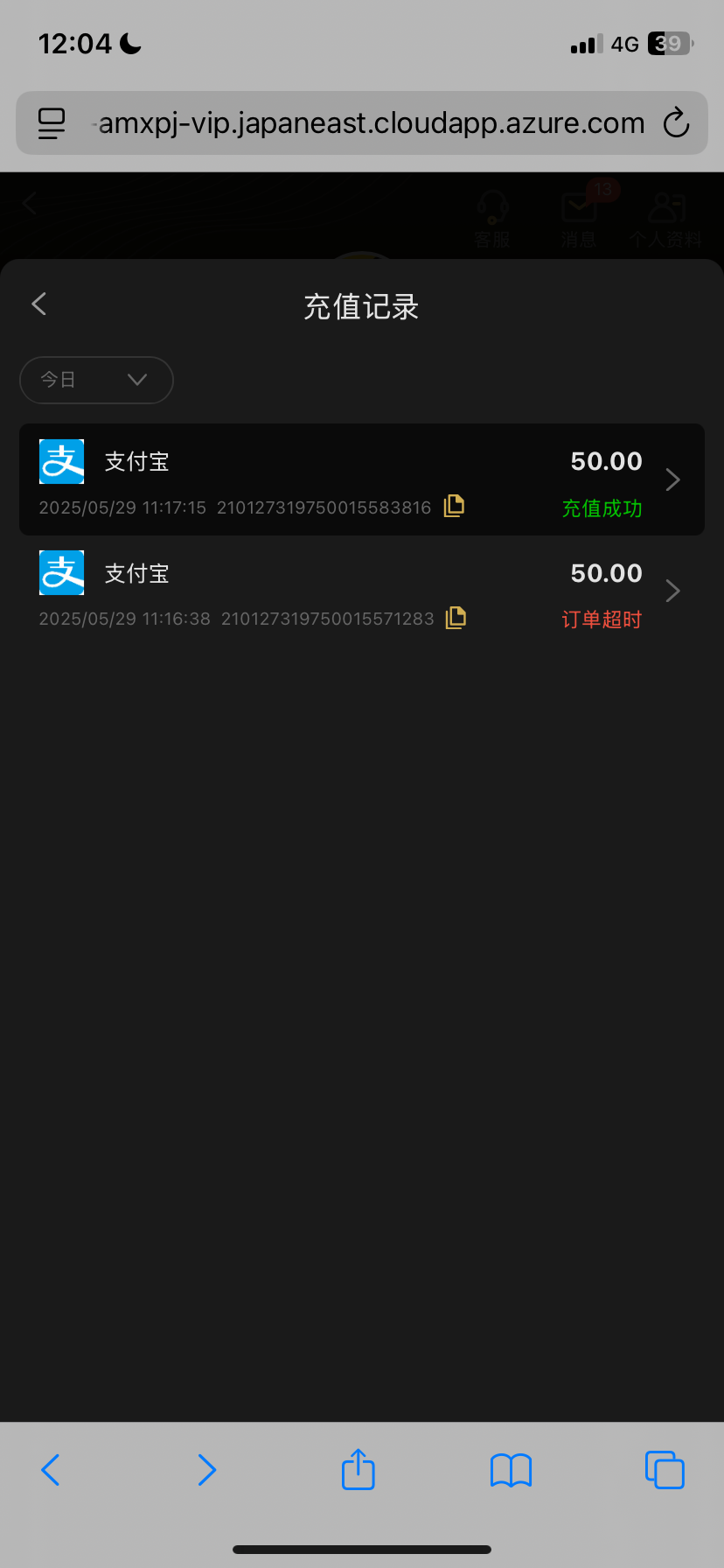Go back from the 充值记录 page

pos(39,304)
